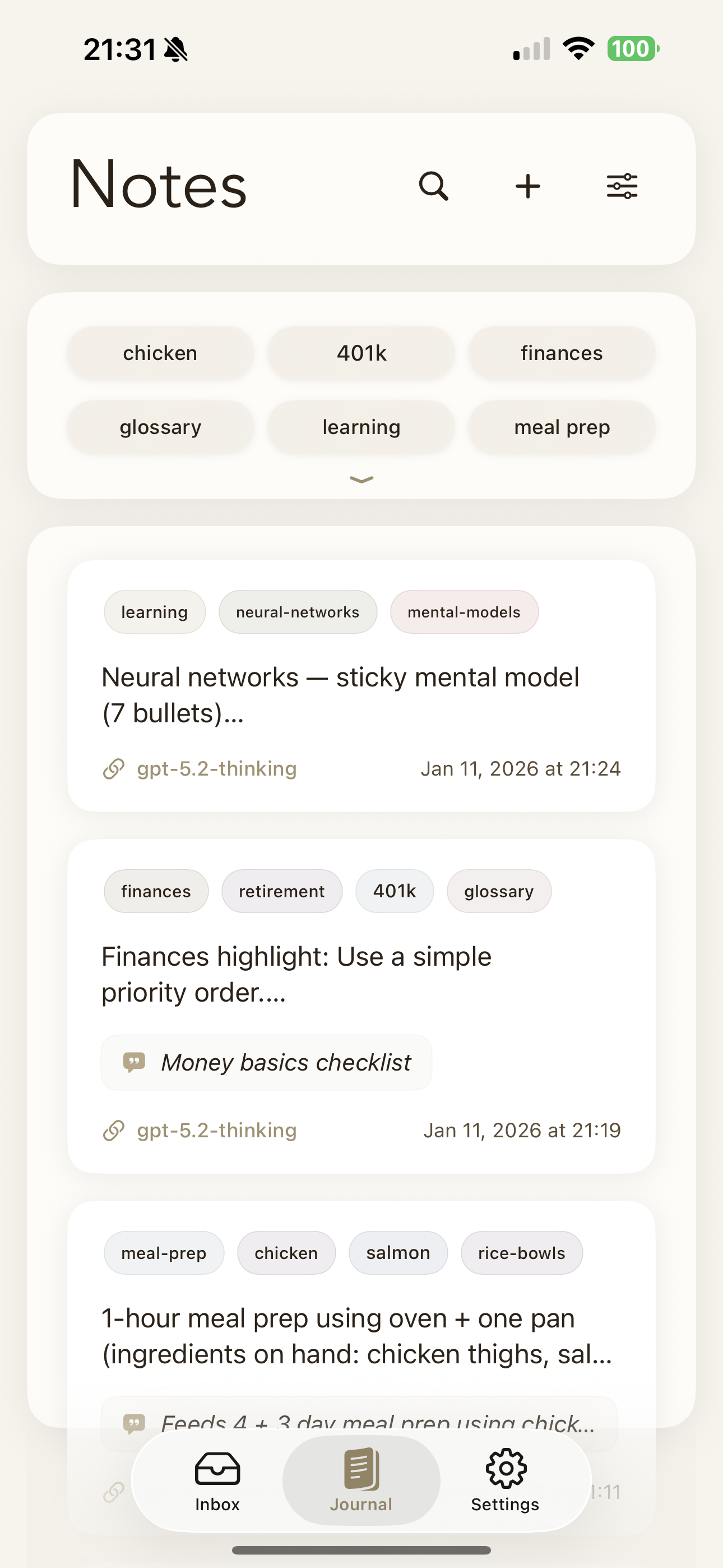Expand the full tag list chevron
The width and height of the screenshot is (723, 1568).
click(x=361, y=480)
